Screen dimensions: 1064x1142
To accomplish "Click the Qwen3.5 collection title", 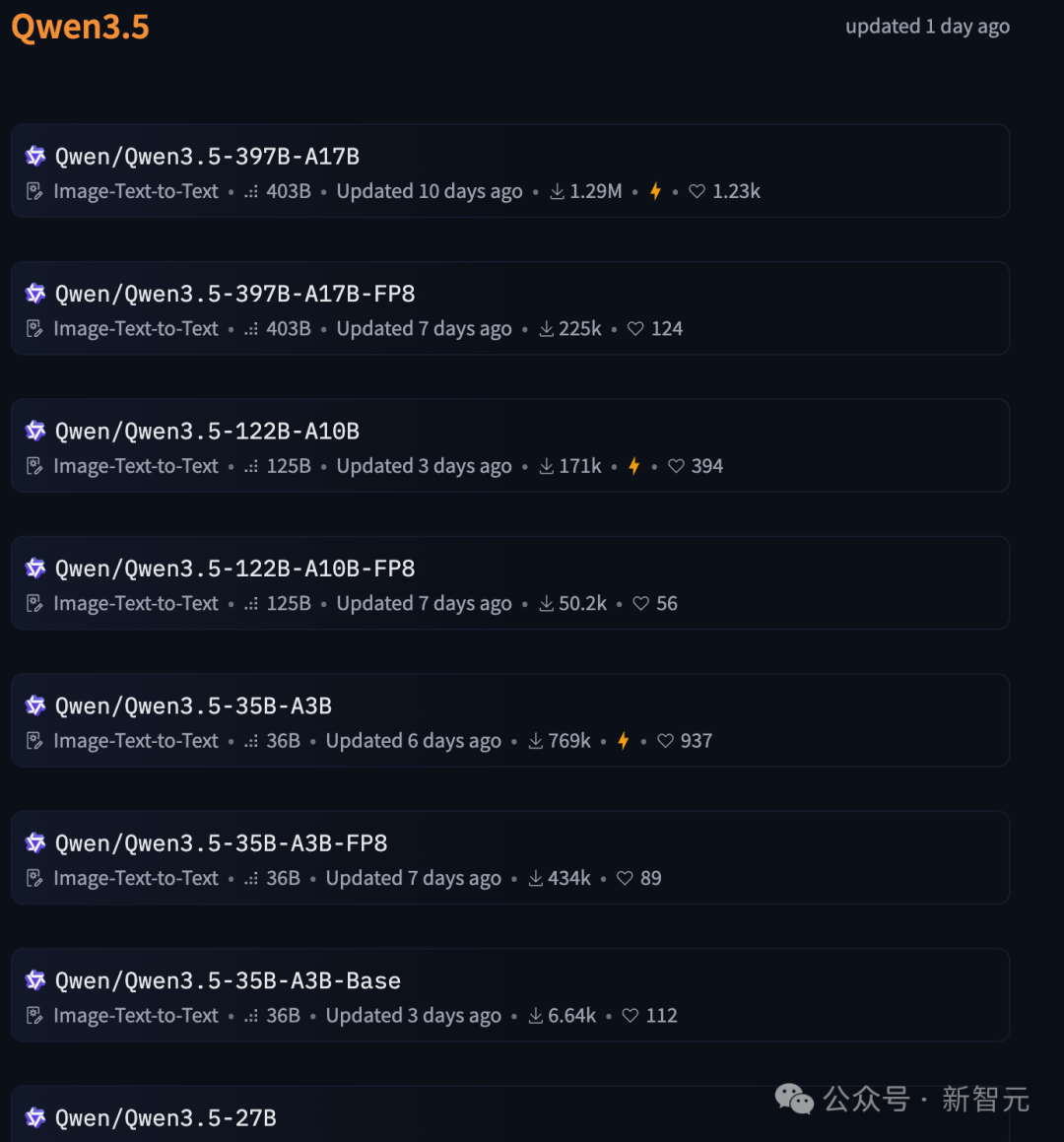I will click(80, 28).
